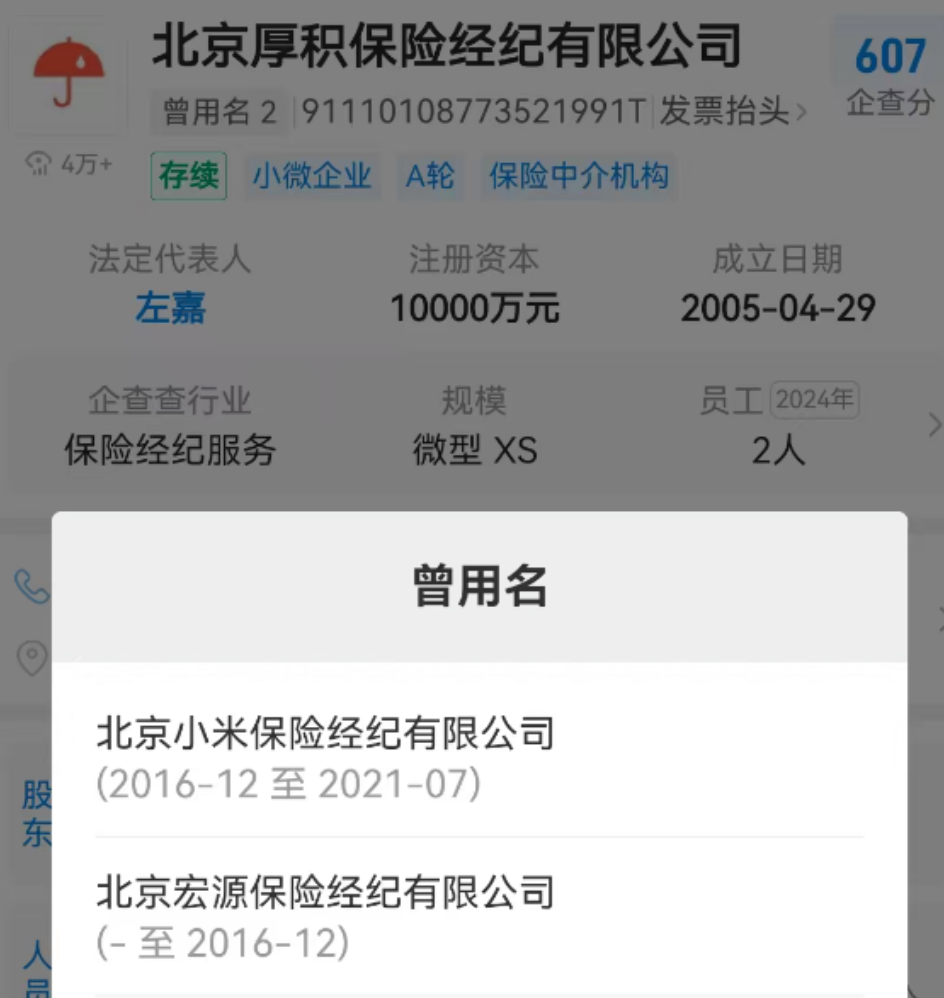Select the A轮 financing tag

pyautogui.click(x=429, y=177)
